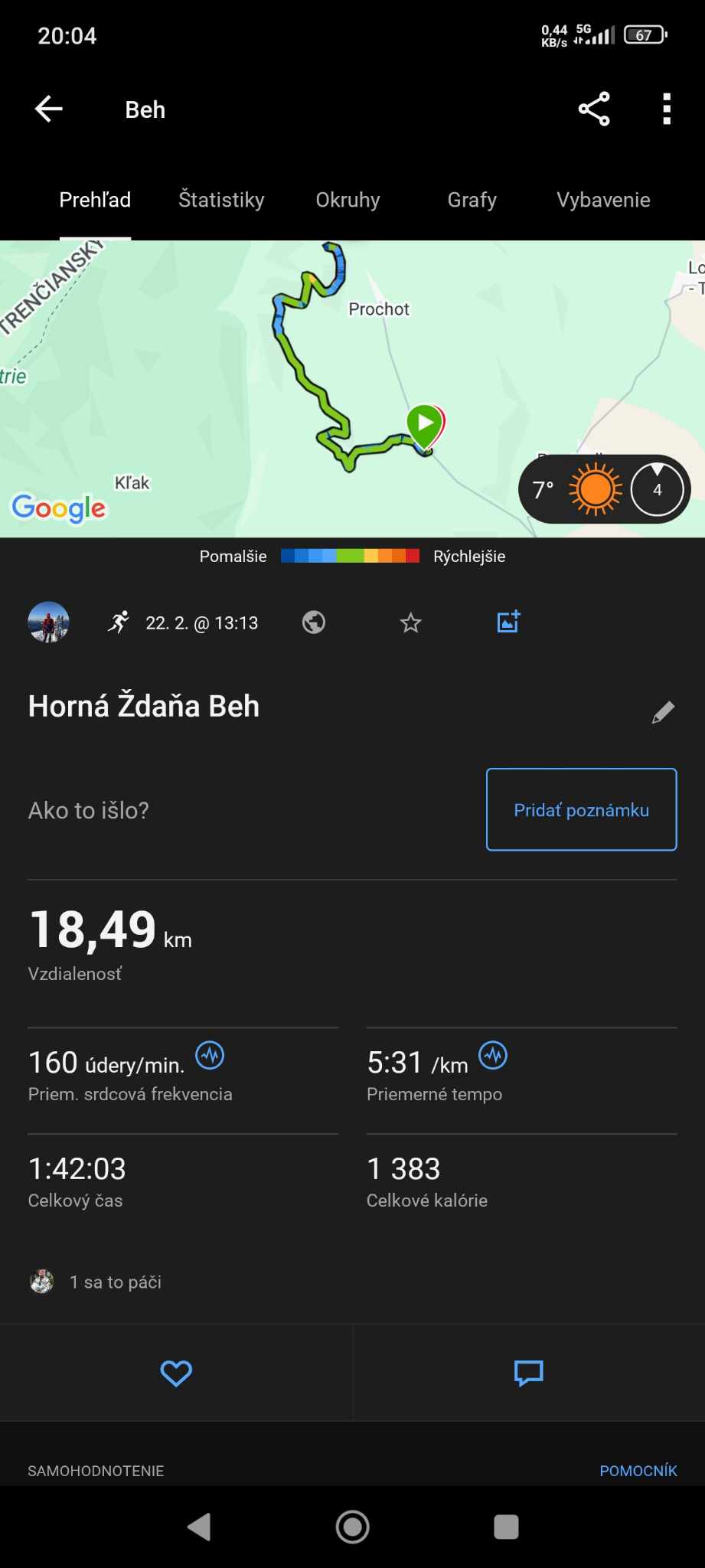Open the POMOCNÍK help link
The height and width of the screenshot is (1568, 705).
[638, 1471]
